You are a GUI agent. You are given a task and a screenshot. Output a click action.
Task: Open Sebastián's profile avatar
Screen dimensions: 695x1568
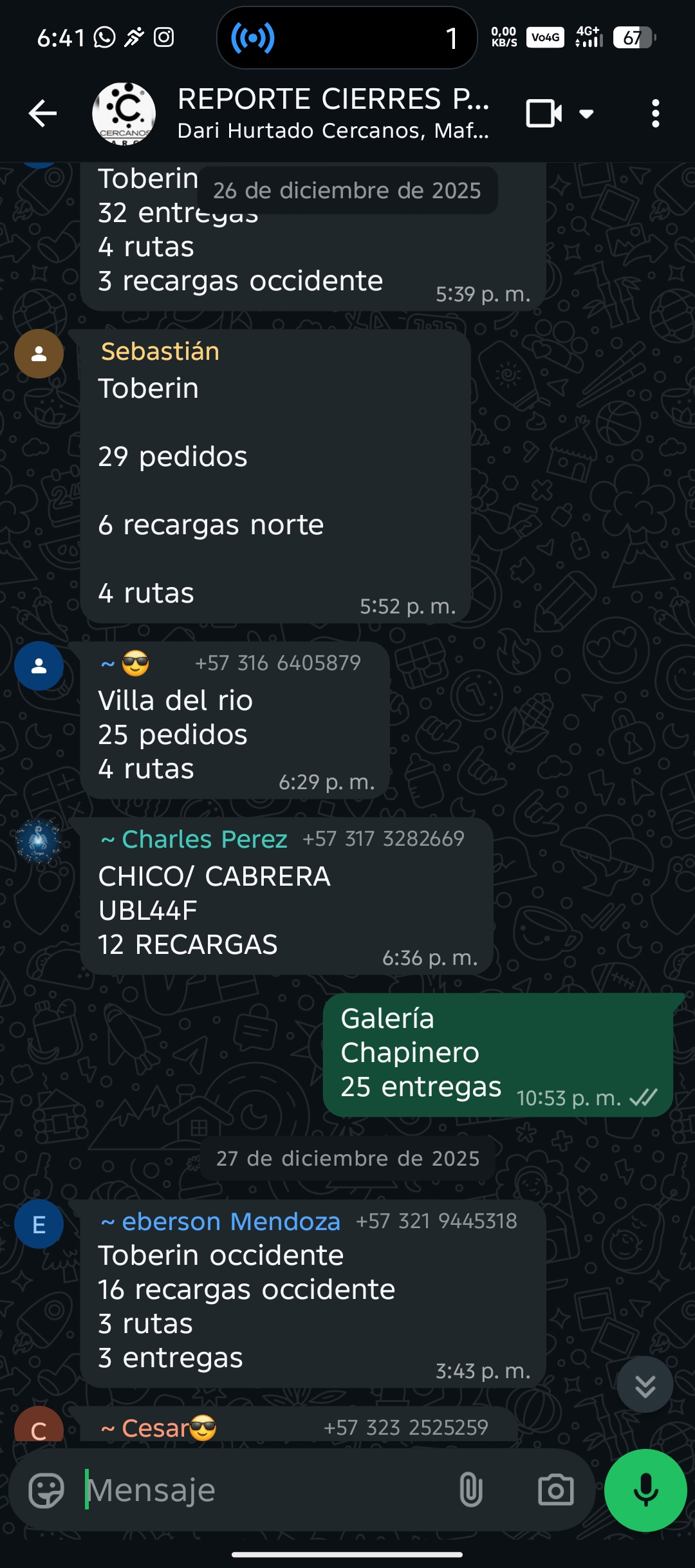click(39, 353)
